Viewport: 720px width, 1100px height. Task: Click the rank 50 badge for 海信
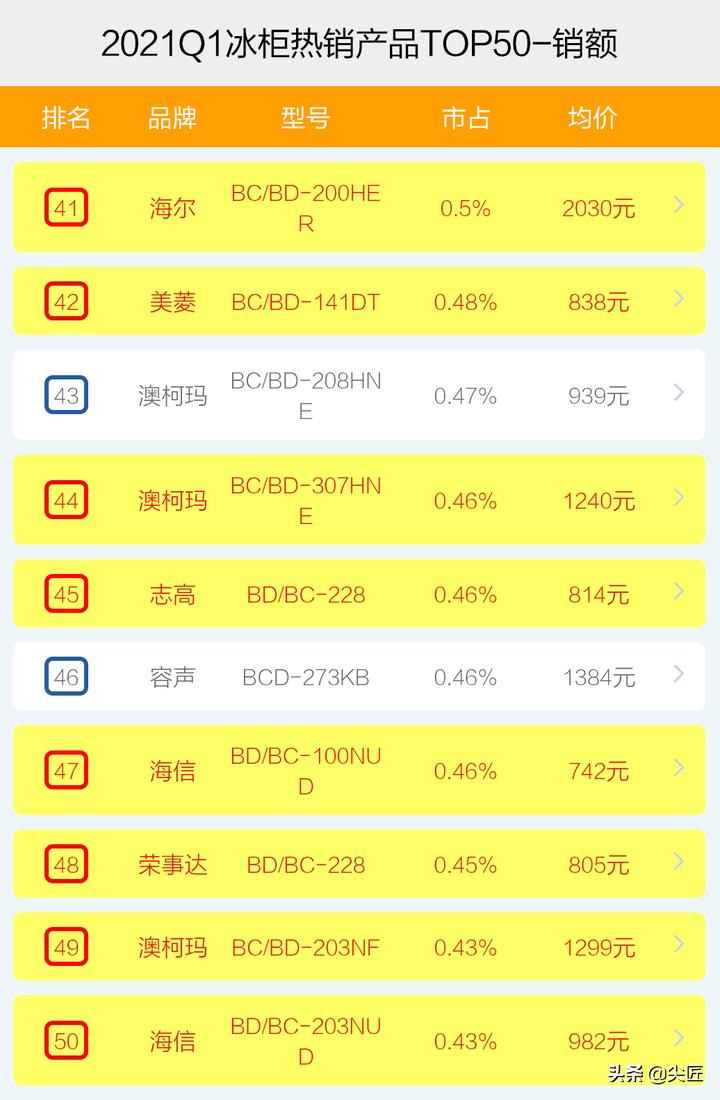coord(65,1040)
